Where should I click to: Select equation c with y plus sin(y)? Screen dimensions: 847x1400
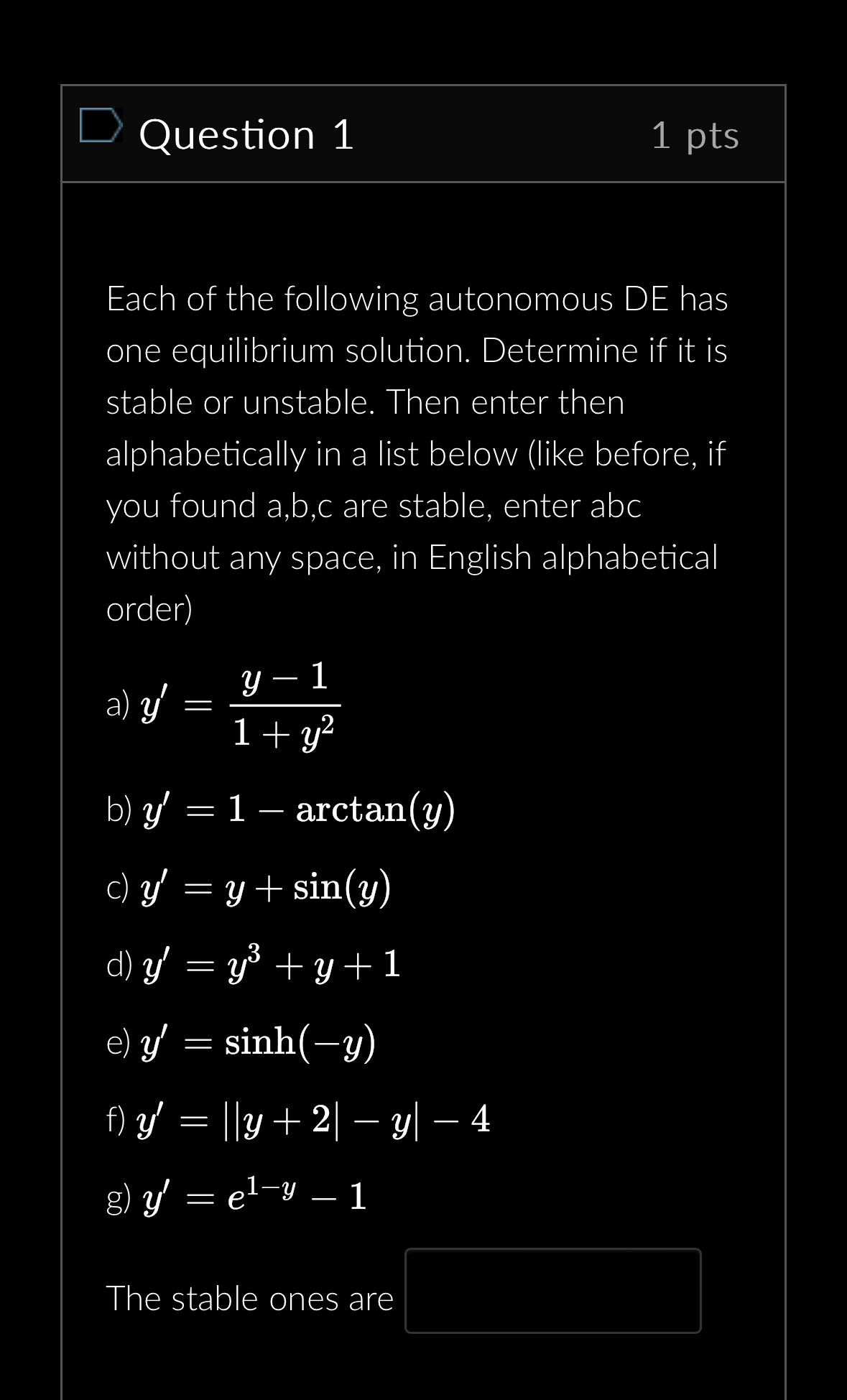pyautogui.click(x=248, y=889)
